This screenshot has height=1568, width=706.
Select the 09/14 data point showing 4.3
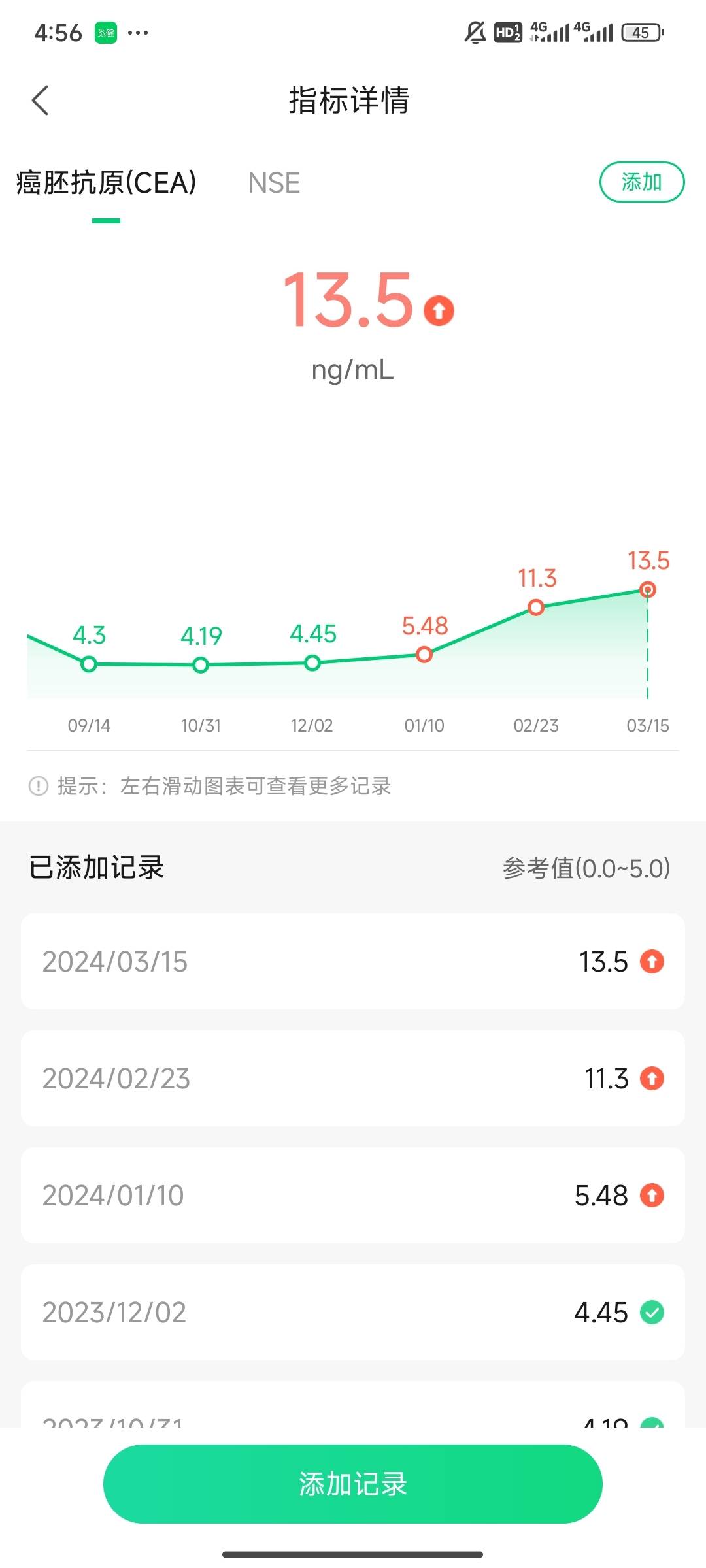88,664
